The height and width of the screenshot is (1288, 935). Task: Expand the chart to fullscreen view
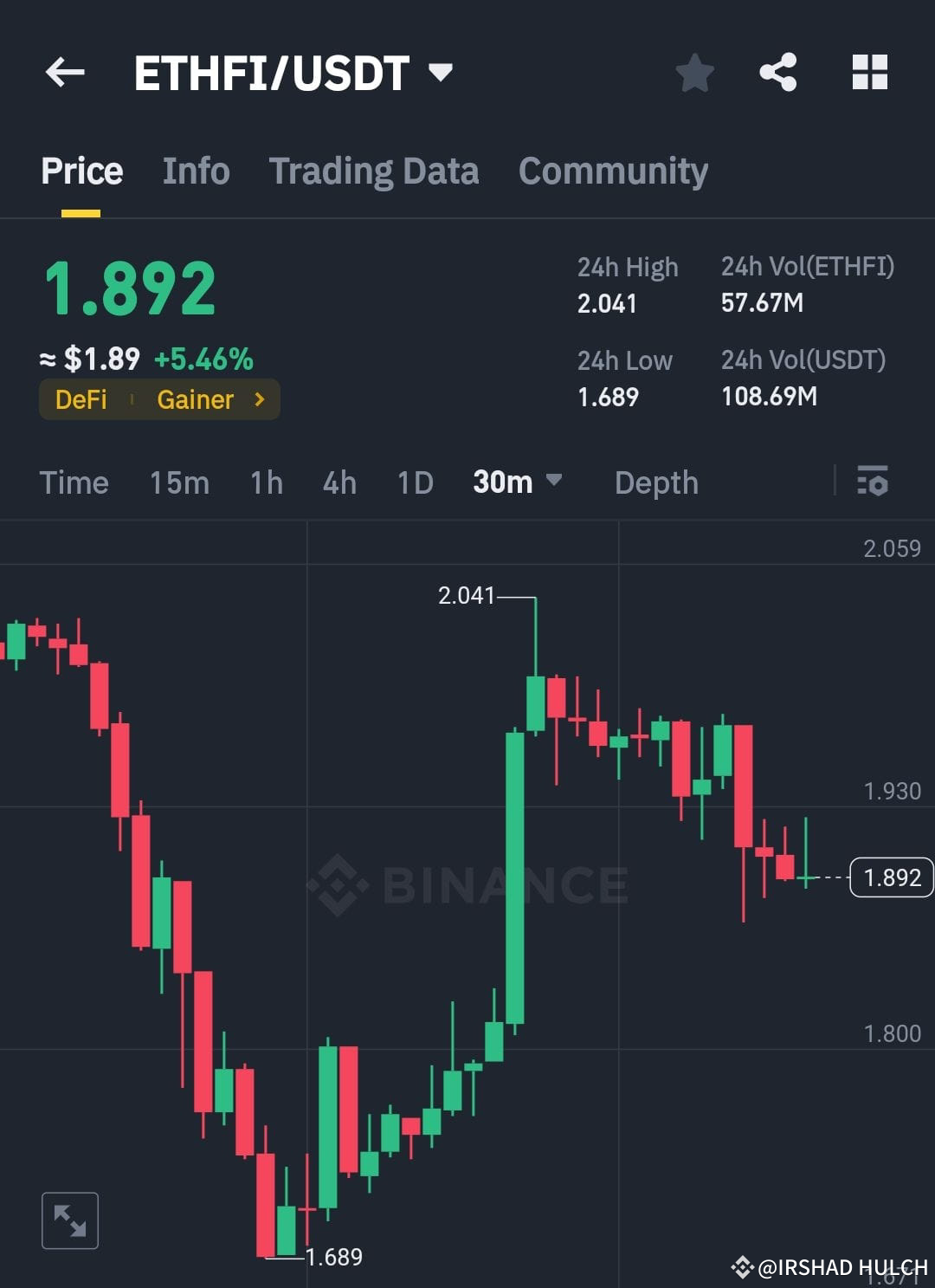point(70,1220)
